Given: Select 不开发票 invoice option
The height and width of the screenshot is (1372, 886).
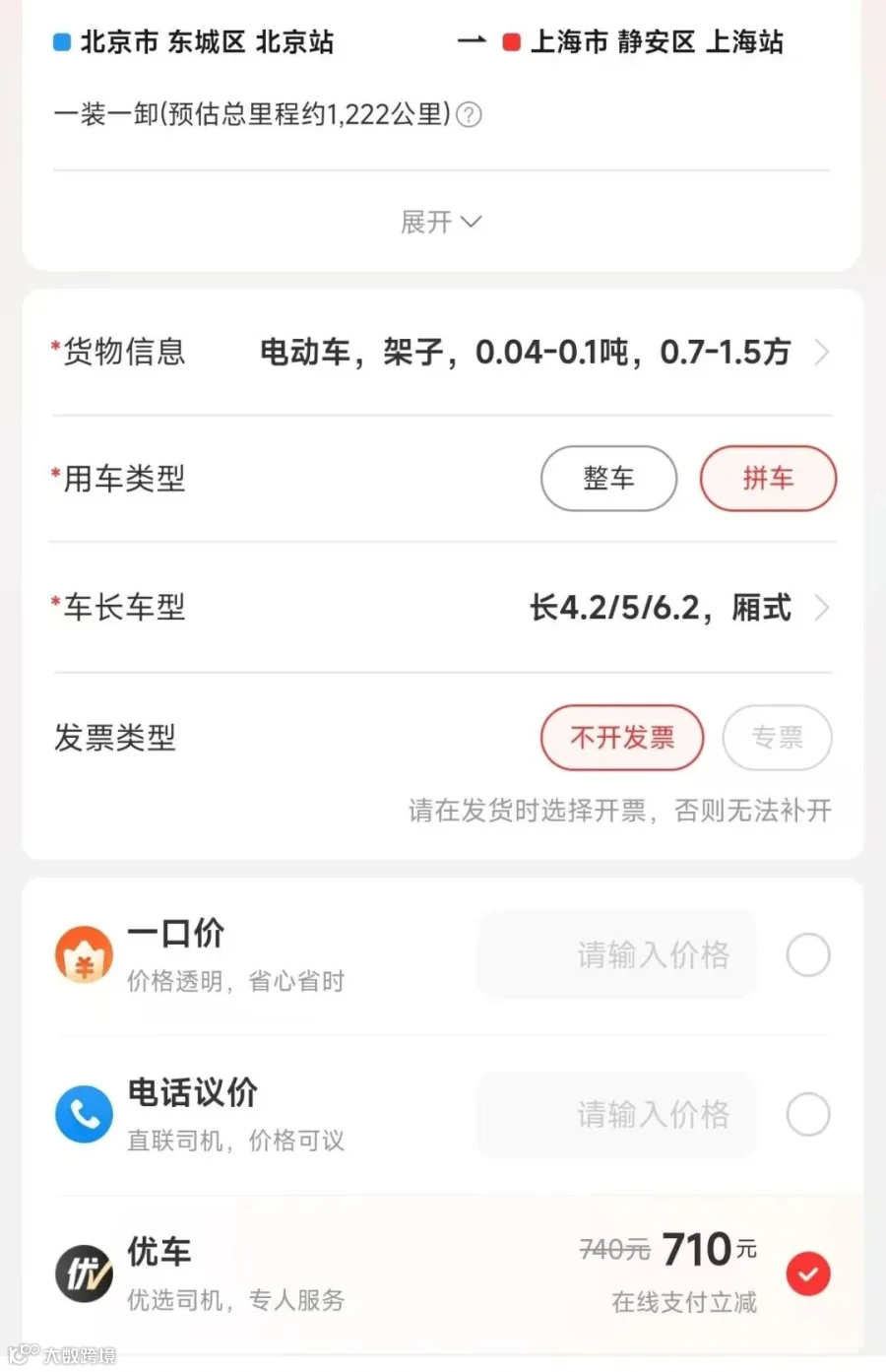Looking at the screenshot, I should (622, 737).
